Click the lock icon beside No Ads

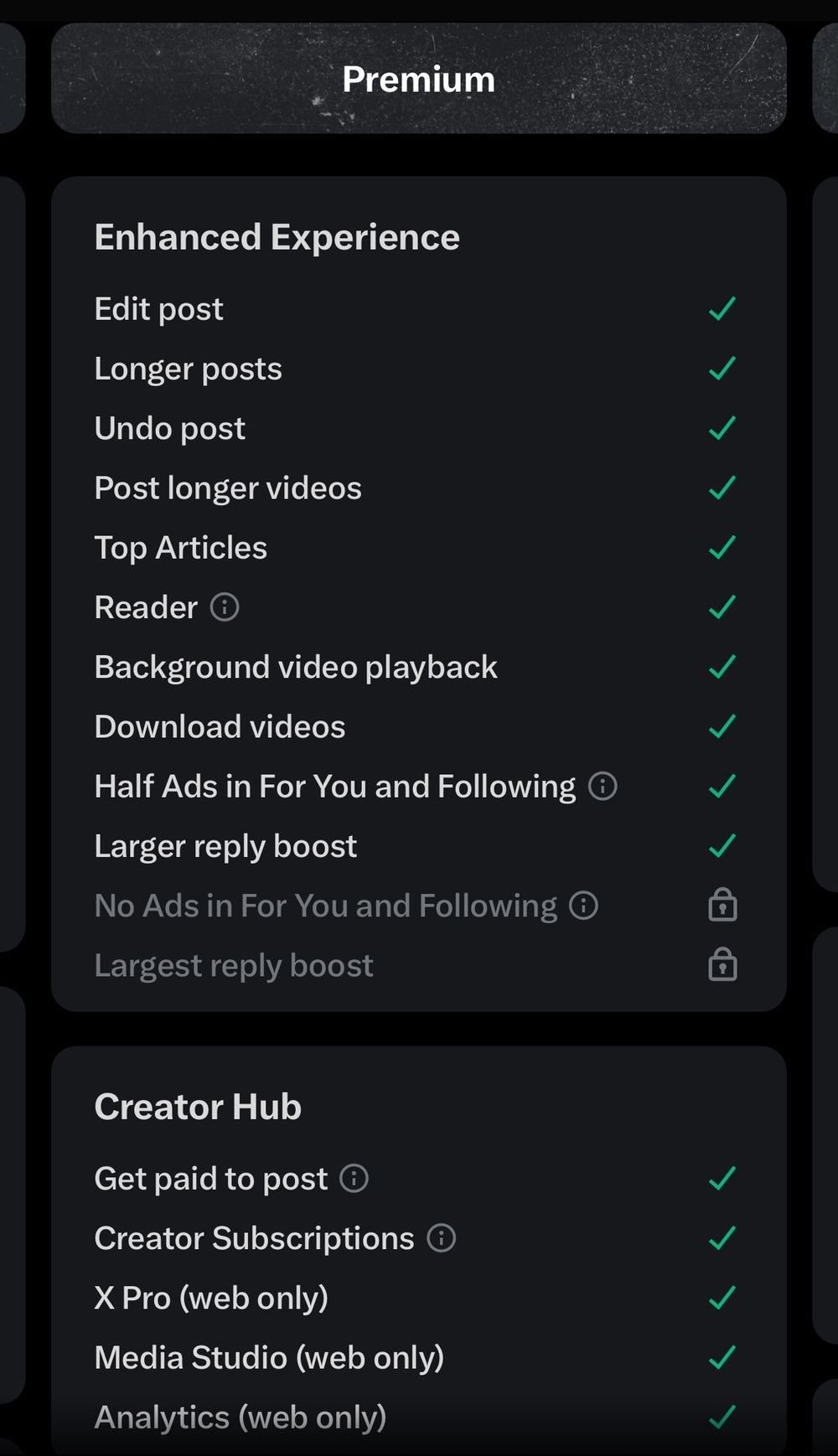(722, 906)
